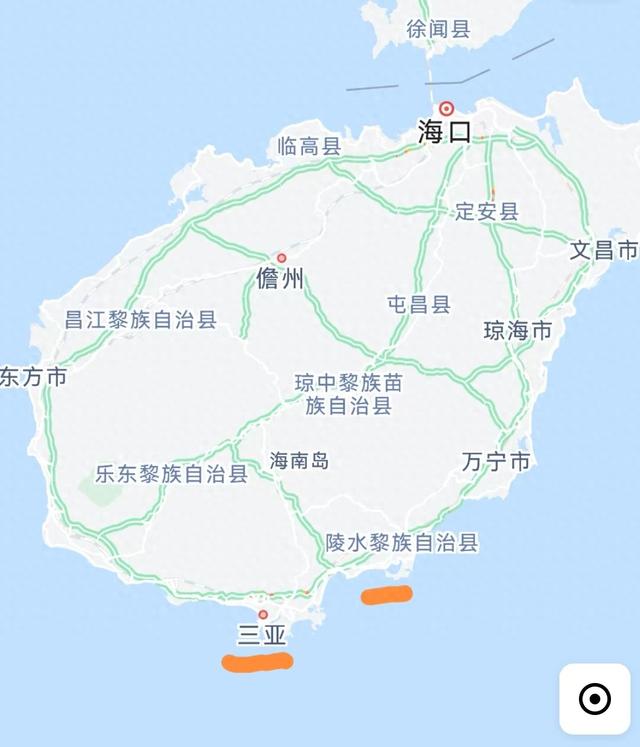Image resolution: width=640 pixels, height=747 pixels.
Task: Tap the 儋州 city marker
Action: [x=282, y=258]
